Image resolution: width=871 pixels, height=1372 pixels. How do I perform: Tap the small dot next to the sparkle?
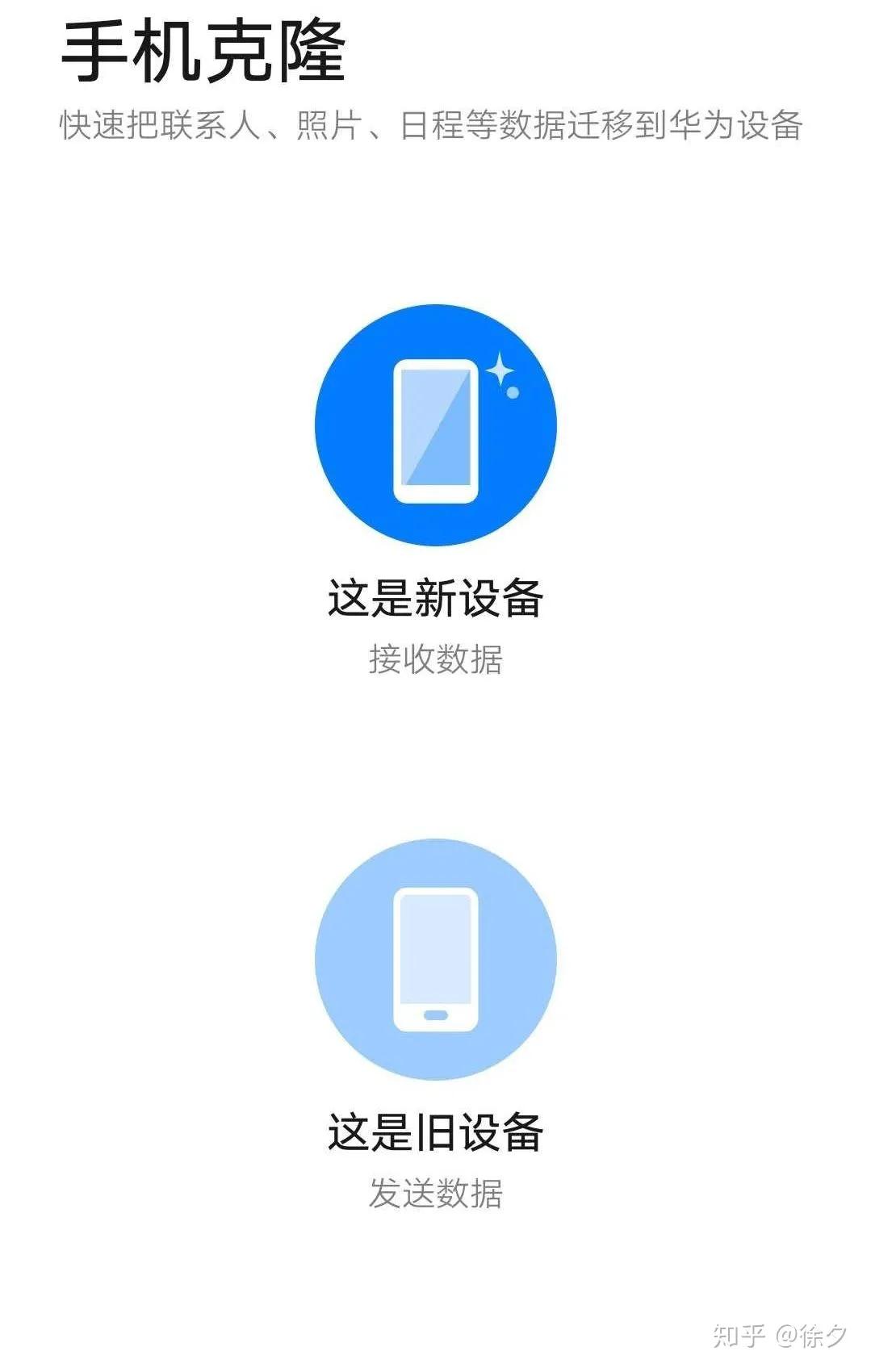513,394
